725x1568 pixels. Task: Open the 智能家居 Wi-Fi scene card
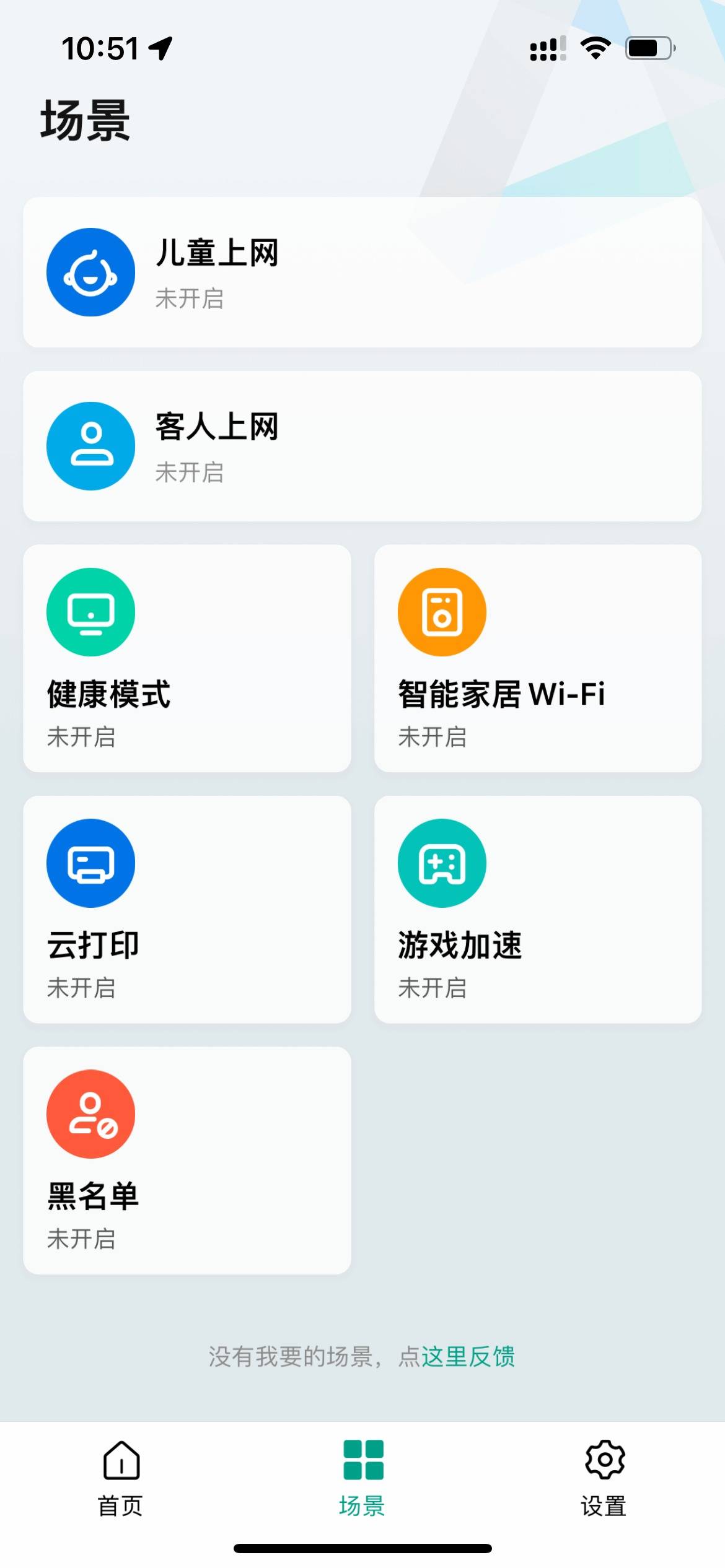pyautogui.click(x=538, y=660)
